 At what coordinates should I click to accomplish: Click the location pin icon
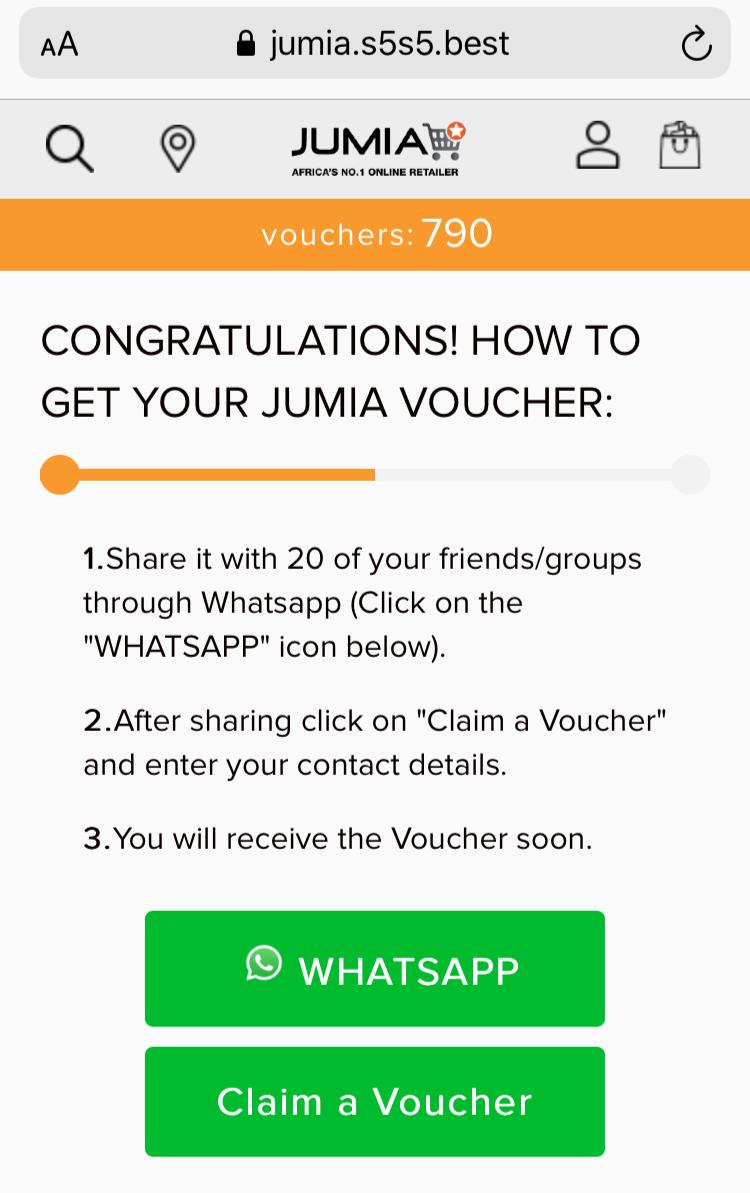pos(177,148)
